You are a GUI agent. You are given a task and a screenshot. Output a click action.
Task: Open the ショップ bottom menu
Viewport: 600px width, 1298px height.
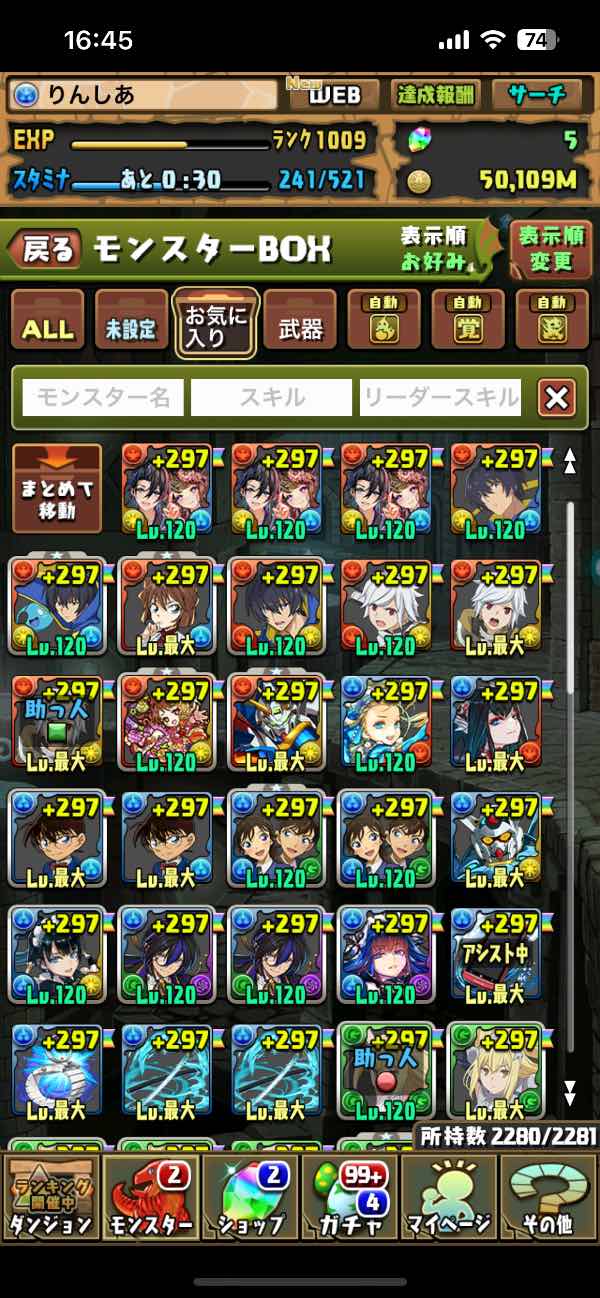click(250, 1194)
